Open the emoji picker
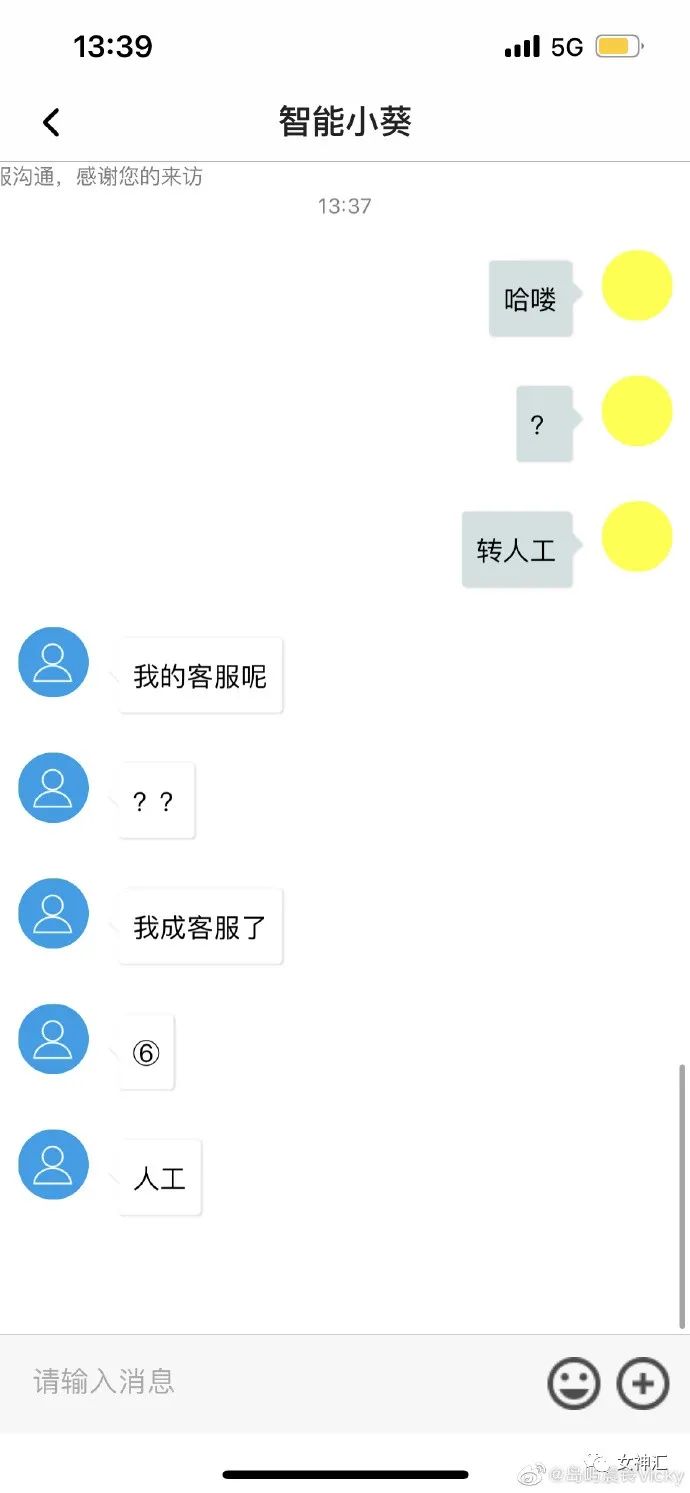The width and height of the screenshot is (690, 1493). [x=574, y=1384]
